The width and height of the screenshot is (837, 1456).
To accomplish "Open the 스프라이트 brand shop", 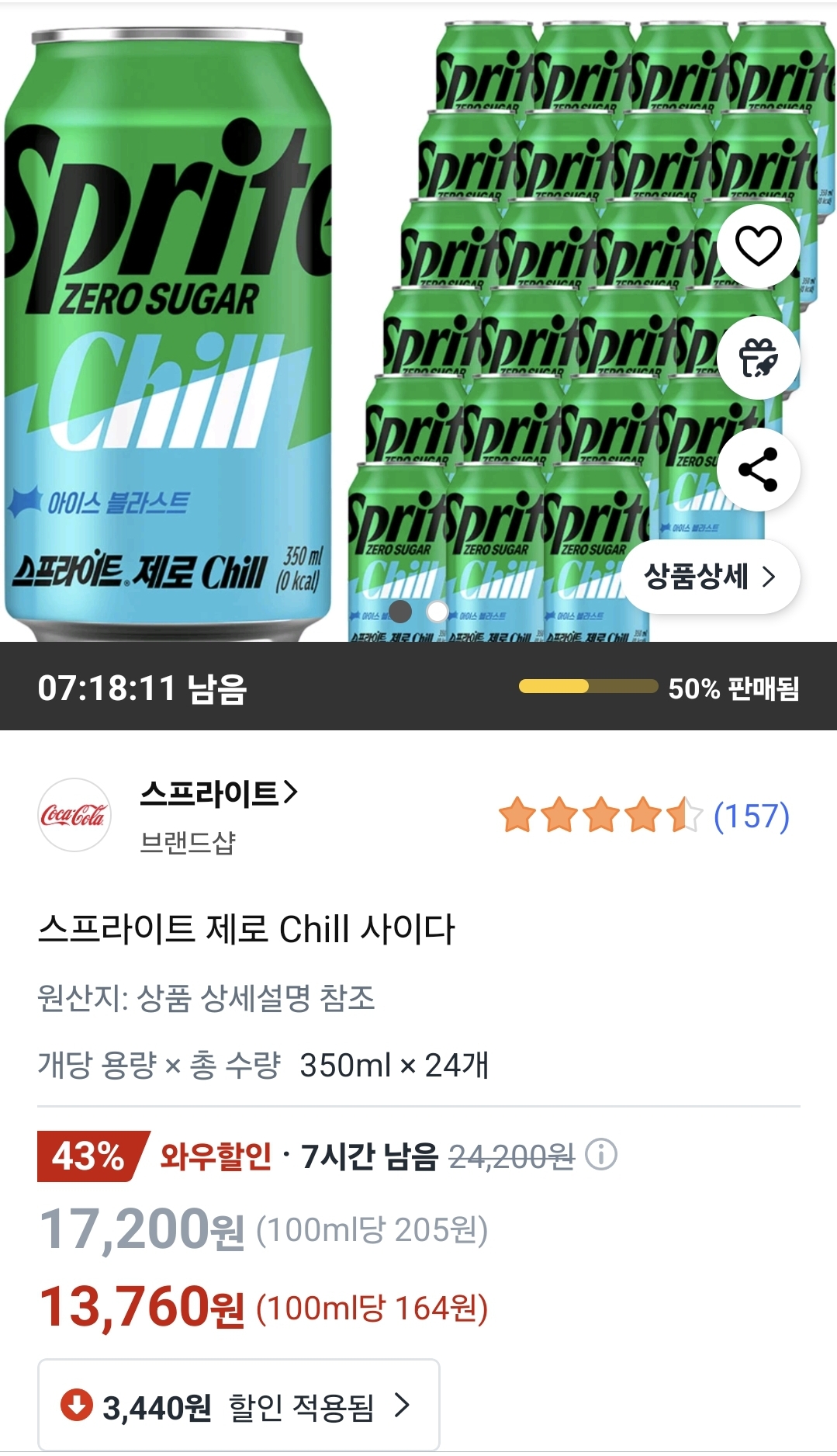I will (218, 793).
